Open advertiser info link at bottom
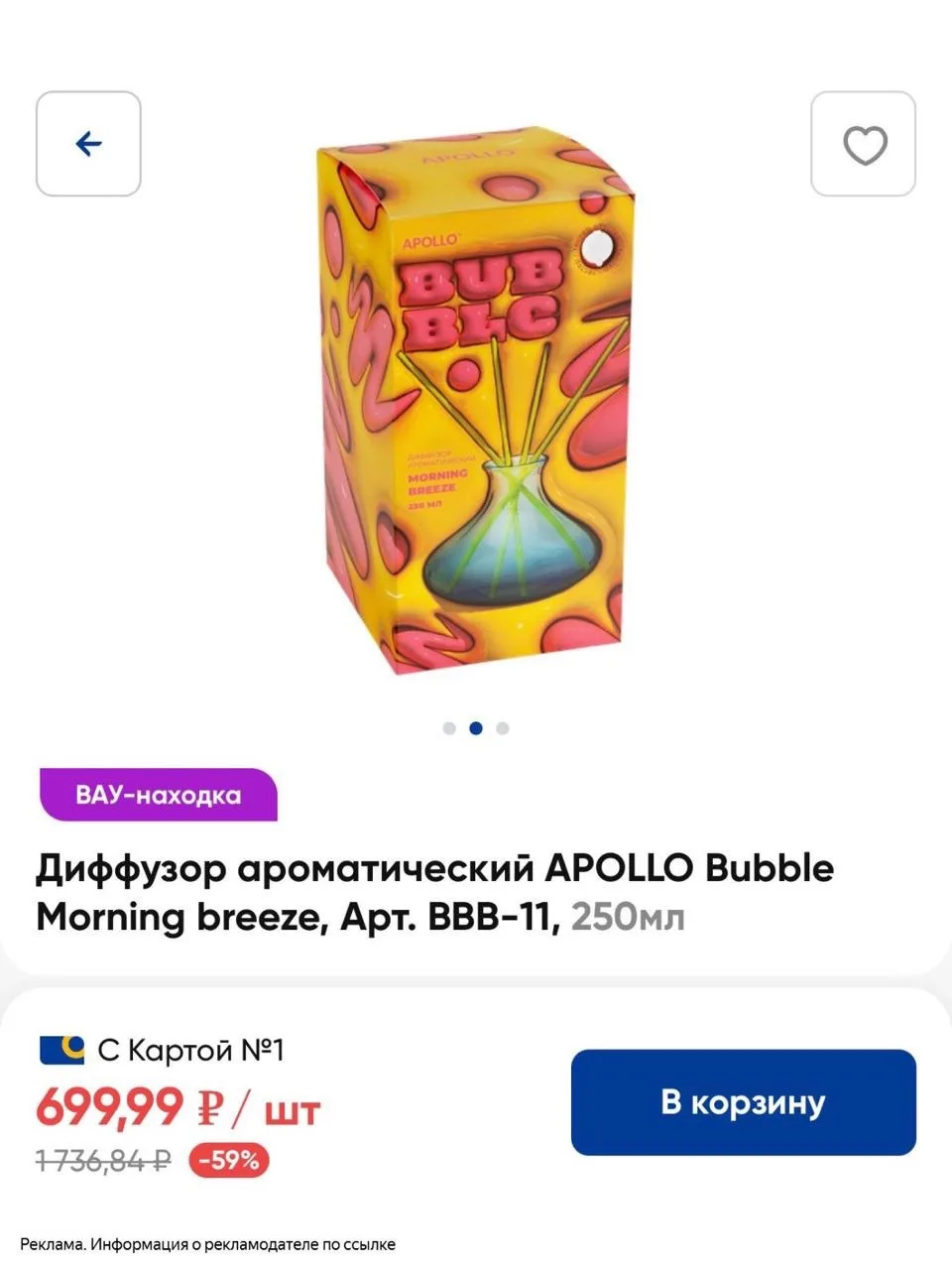Screen dimensions: 952x1270 207,1243
